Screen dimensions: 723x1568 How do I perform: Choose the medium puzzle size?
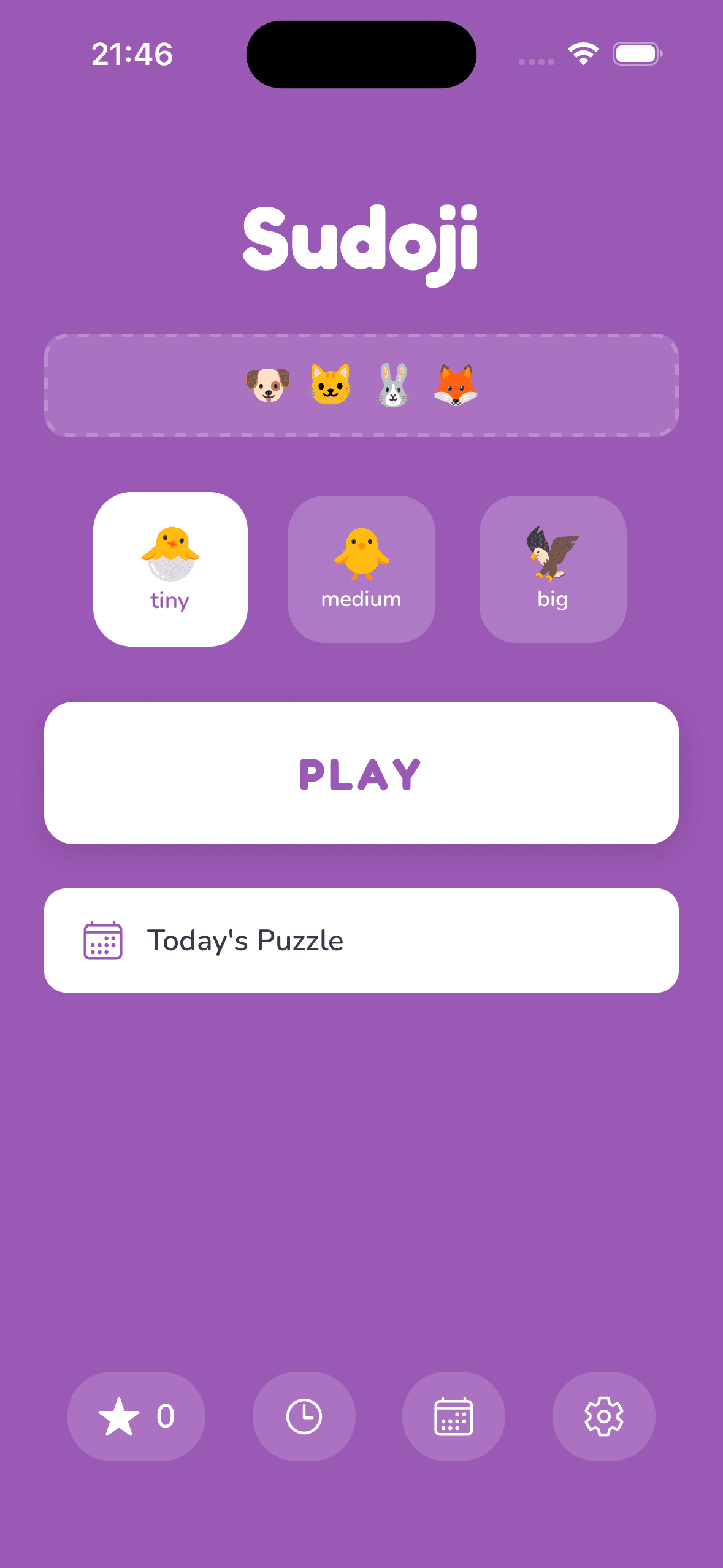361,569
